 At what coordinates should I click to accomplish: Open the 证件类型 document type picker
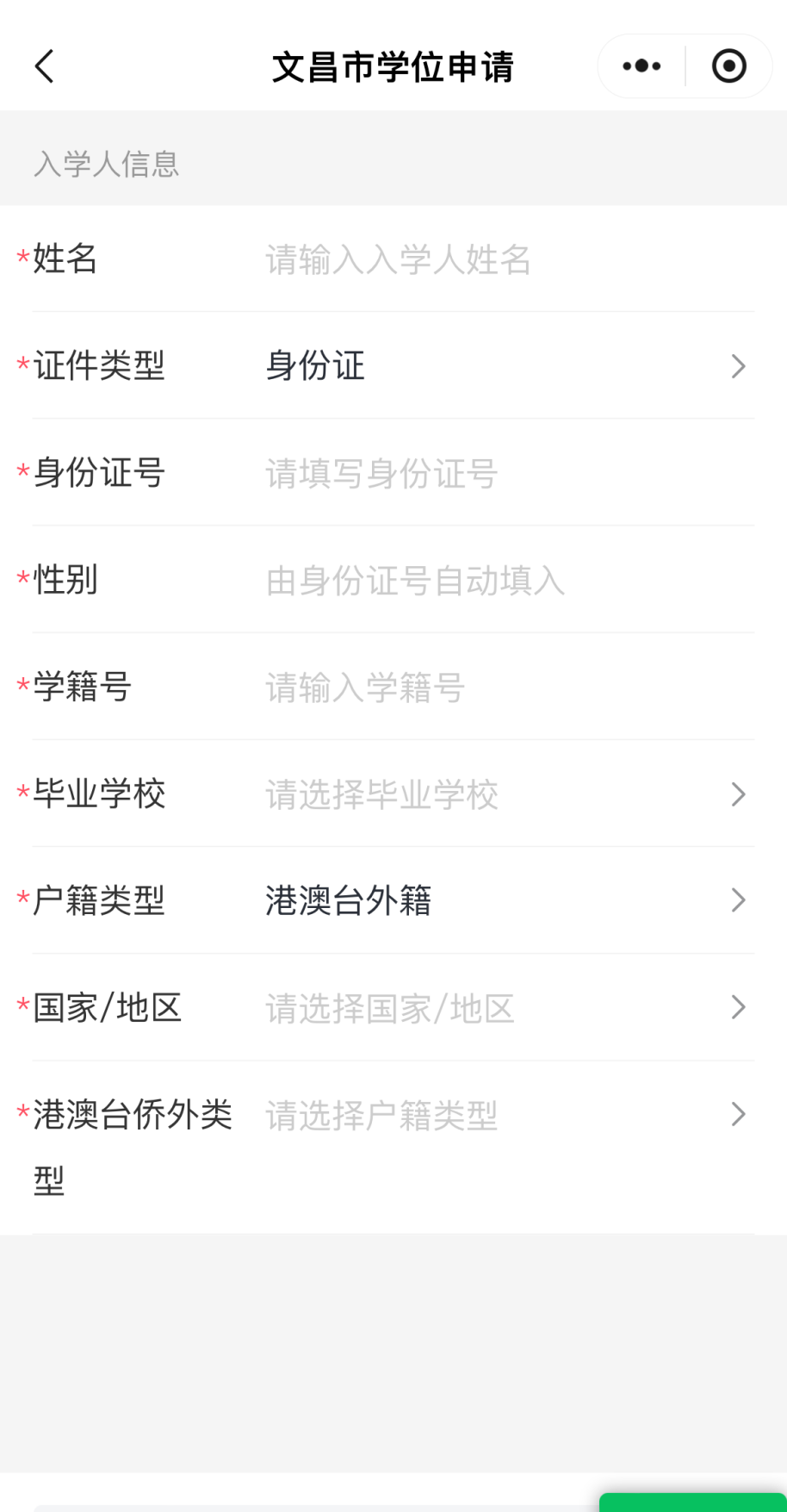(x=393, y=366)
